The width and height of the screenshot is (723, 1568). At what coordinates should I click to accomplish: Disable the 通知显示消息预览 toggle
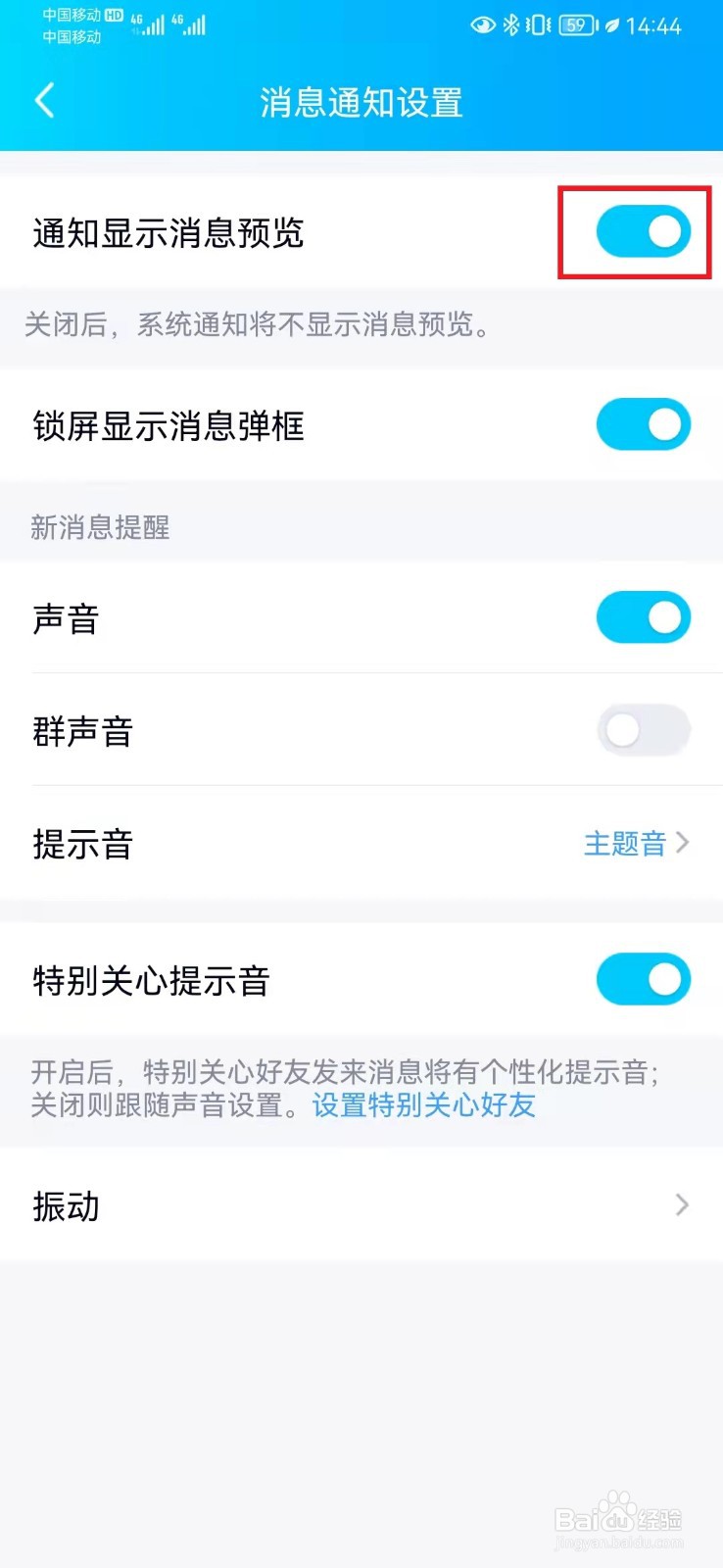click(642, 232)
